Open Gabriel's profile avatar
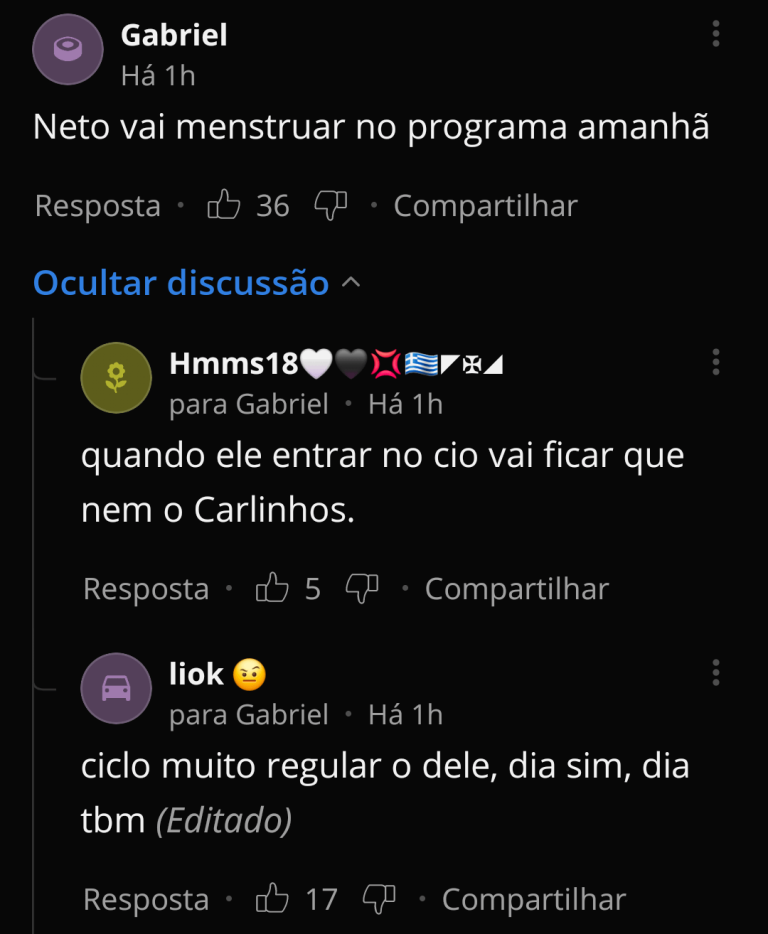Viewport: 768px width, 934px height. pyautogui.click(x=68, y=50)
